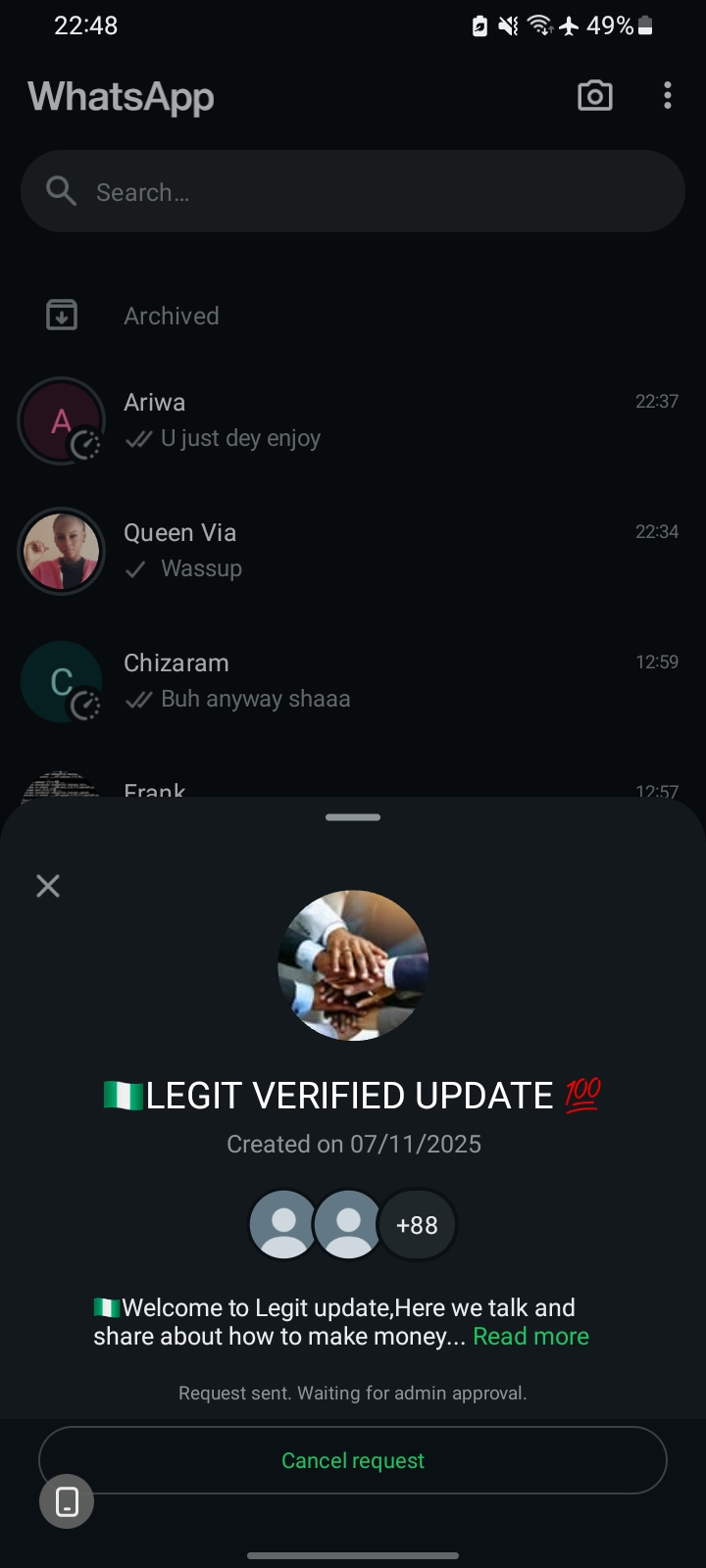
Task: Tap the floating phone icon button
Action: (67, 1501)
